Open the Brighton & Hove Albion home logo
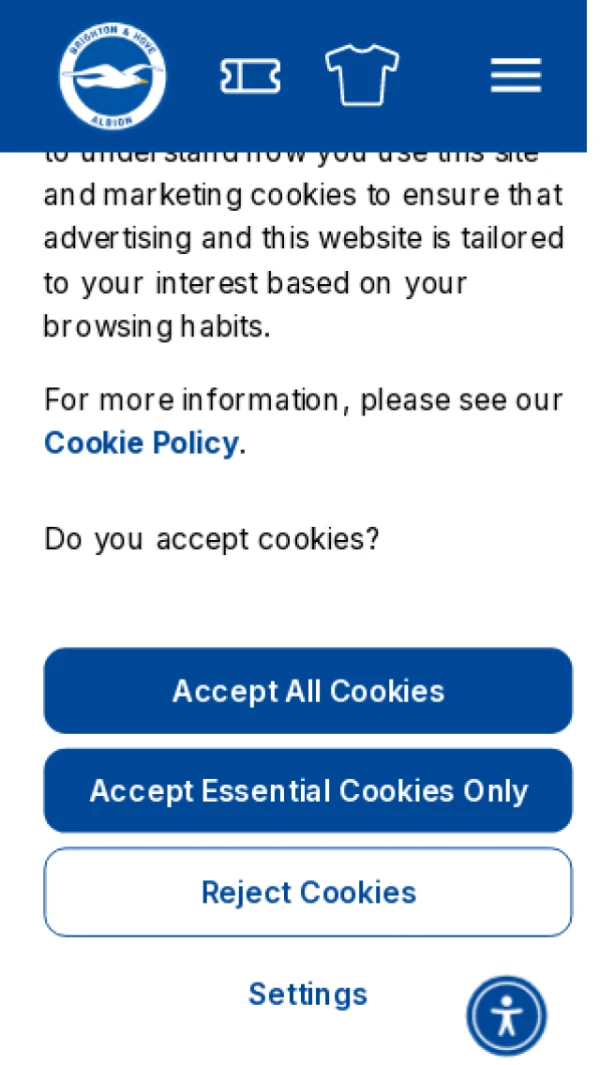This screenshot has width=600, height=1065. pyautogui.click(x=112, y=75)
